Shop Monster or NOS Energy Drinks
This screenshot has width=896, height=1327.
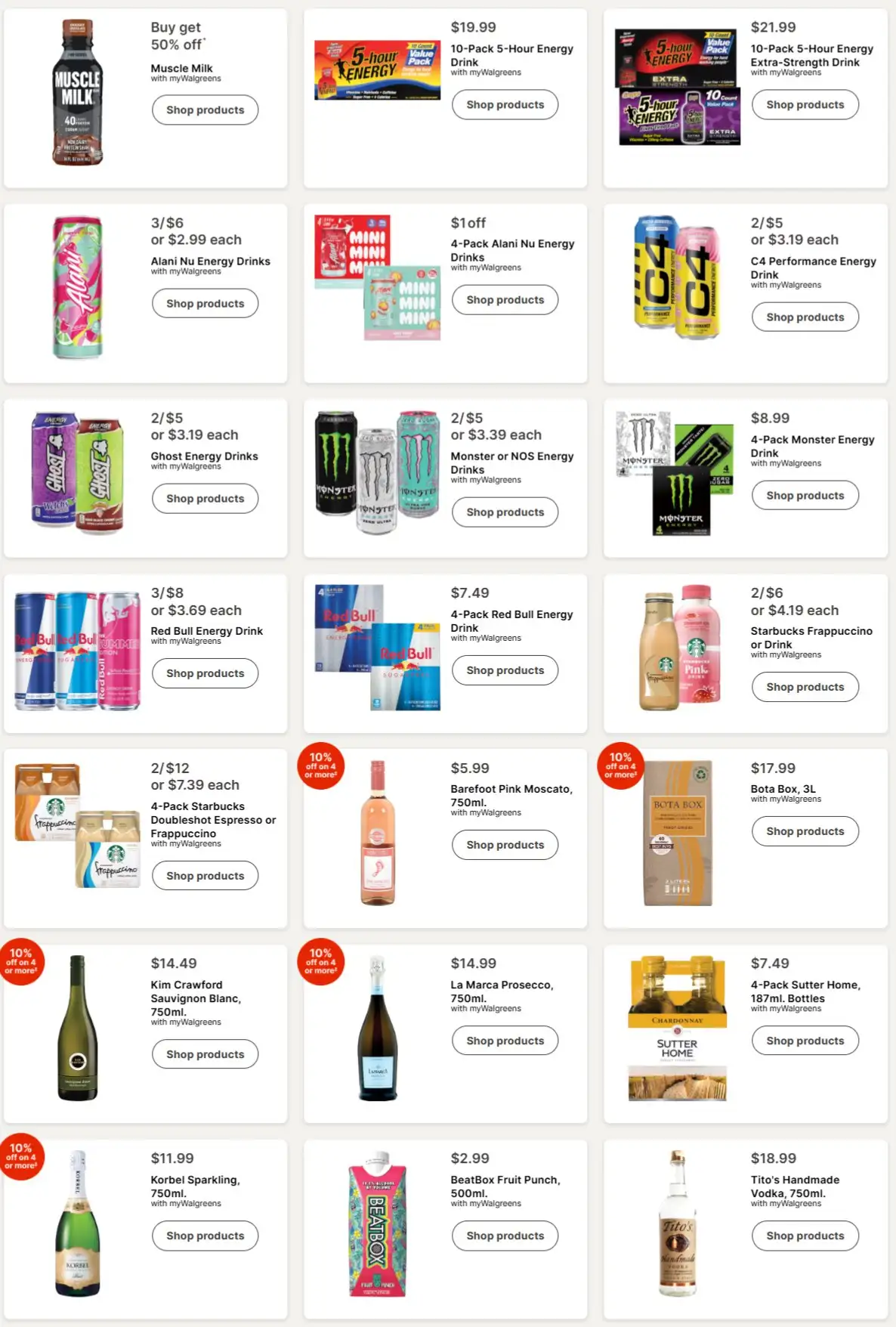coord(505,512)
